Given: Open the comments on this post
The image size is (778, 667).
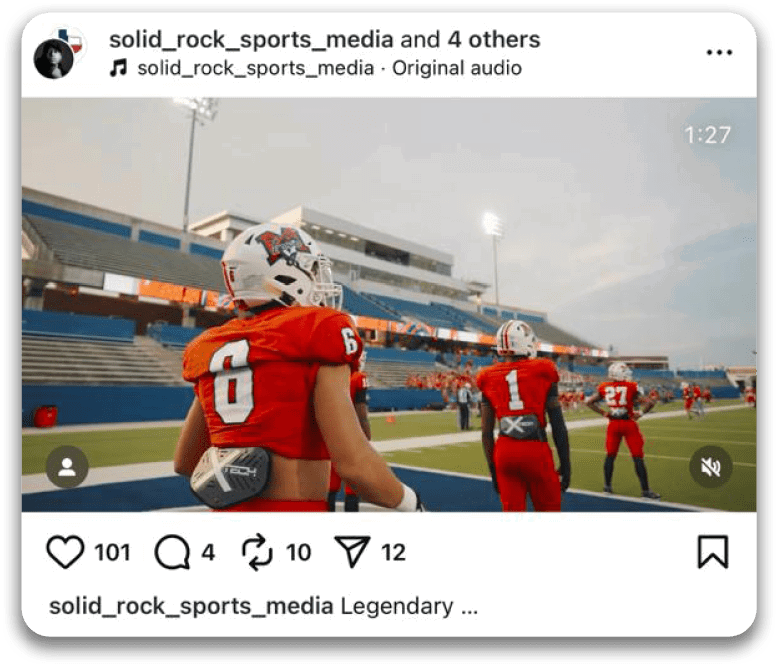Looking at the screenshot, I should pyautogui.click(x=171, y=552).
